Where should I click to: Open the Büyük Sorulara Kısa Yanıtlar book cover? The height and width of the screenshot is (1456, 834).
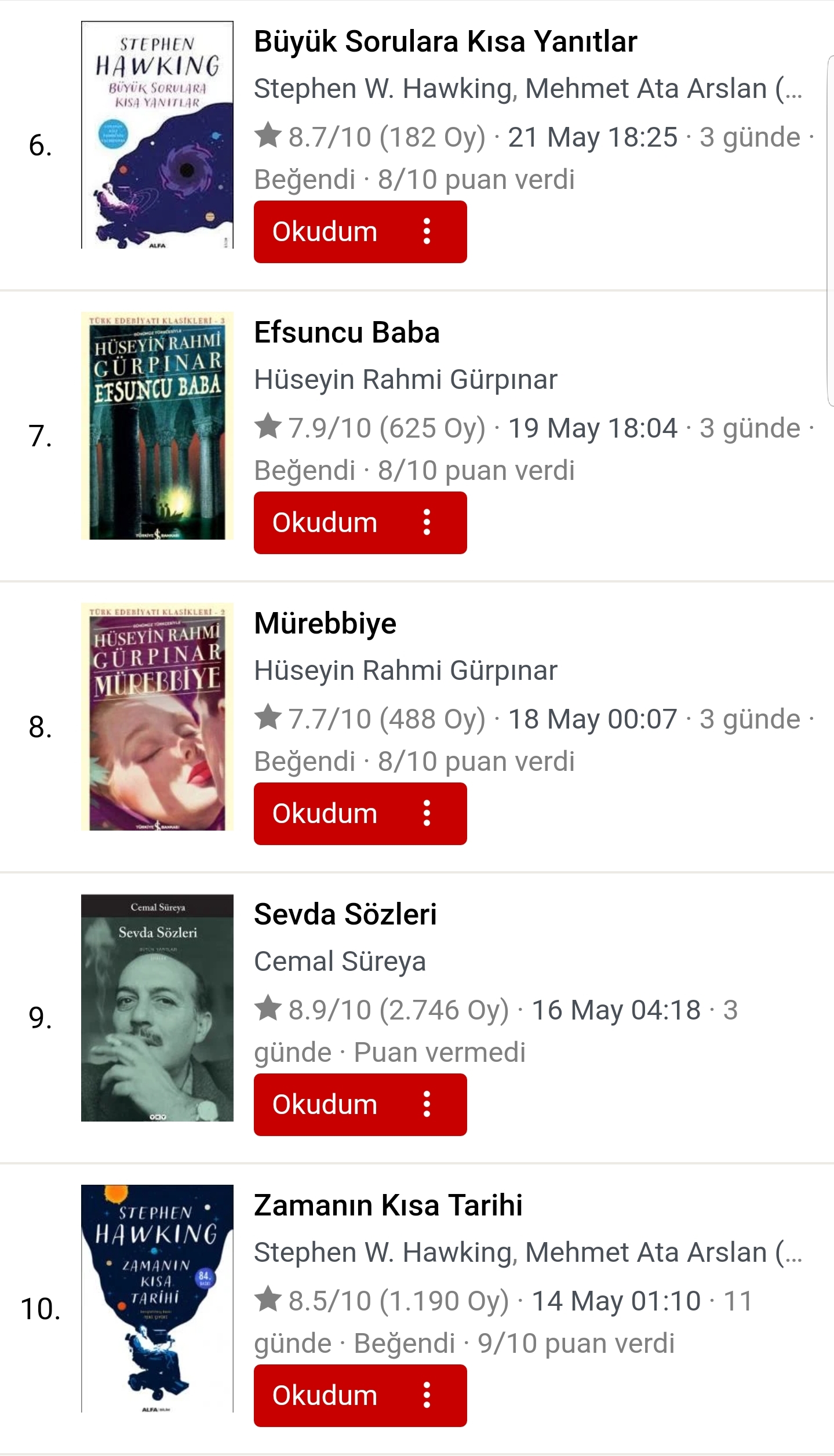[157, 135]
